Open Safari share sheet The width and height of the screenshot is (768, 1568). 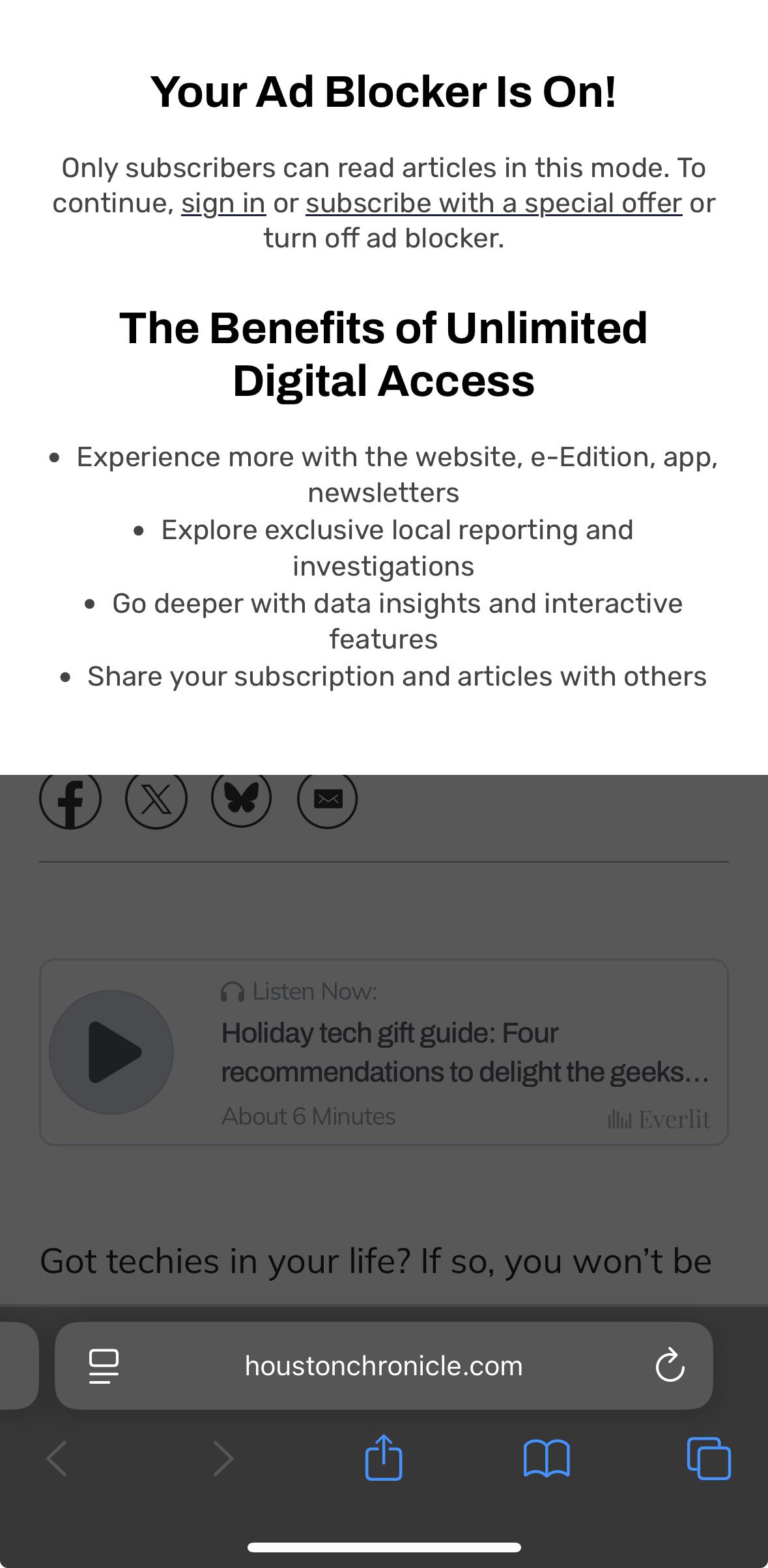(384, 1458)
